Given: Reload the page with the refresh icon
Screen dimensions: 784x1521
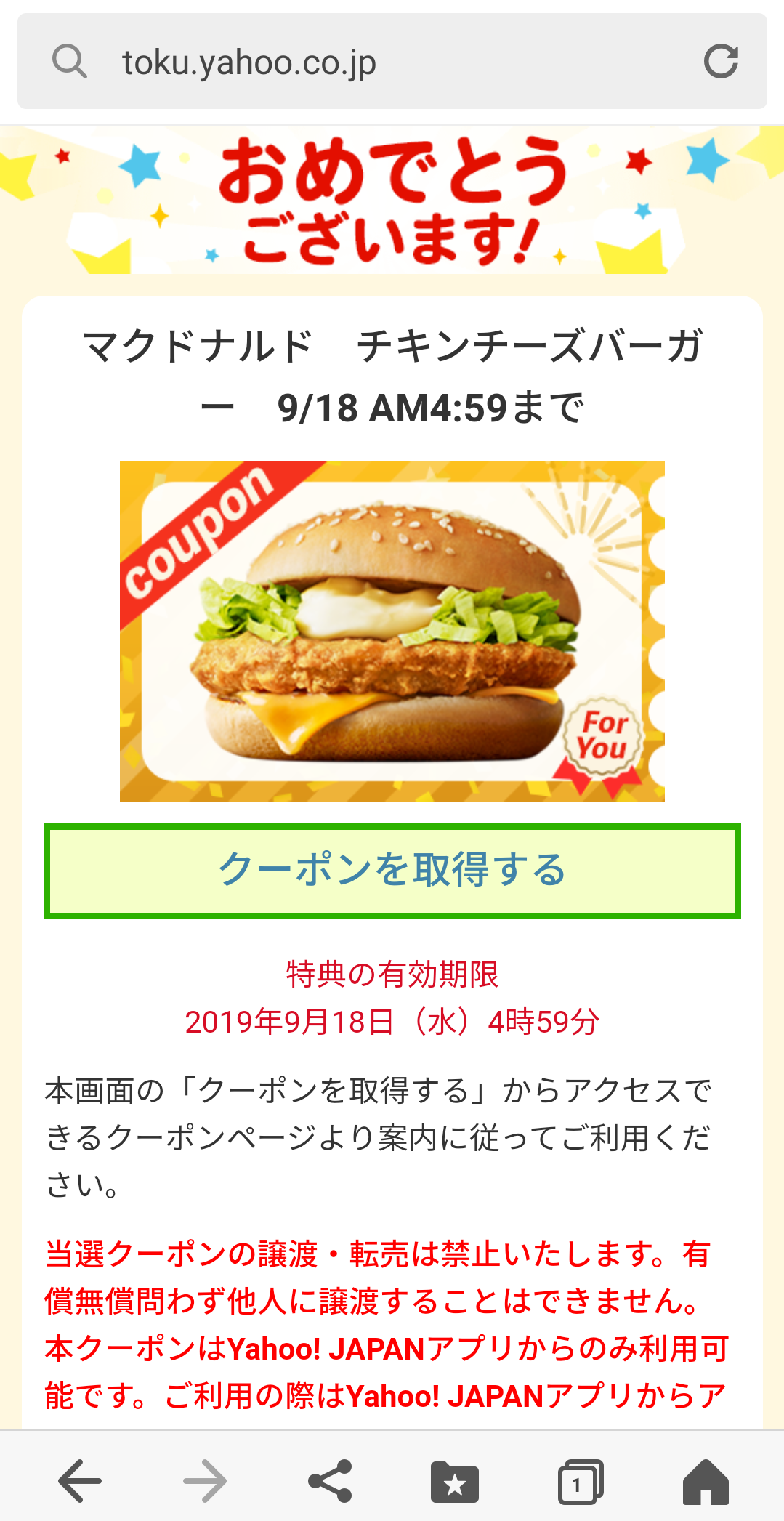Looking at the screenshot, I should click(721, 61).
